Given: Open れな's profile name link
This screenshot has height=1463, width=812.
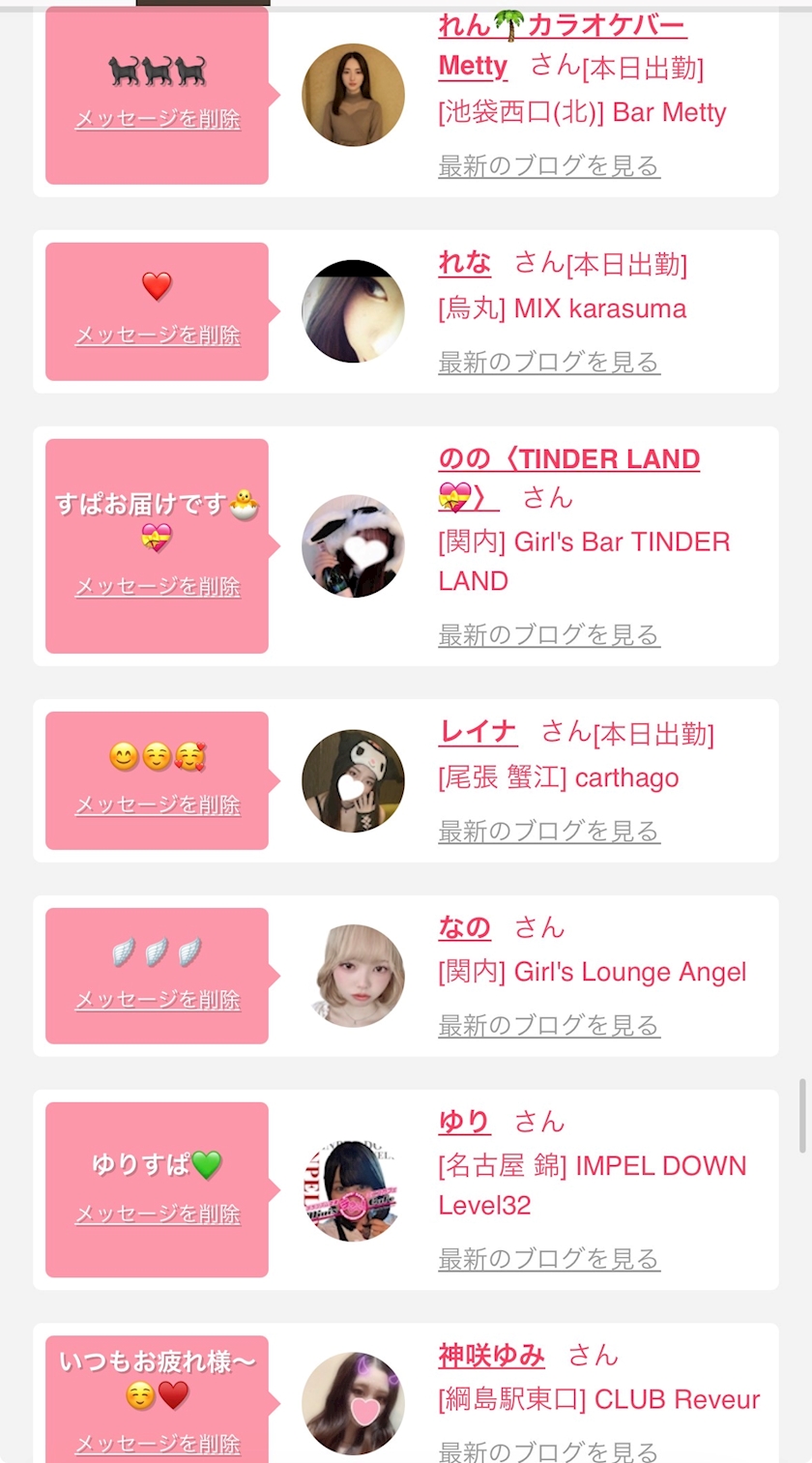Looking at the screenshot, I should pos(464,262).
